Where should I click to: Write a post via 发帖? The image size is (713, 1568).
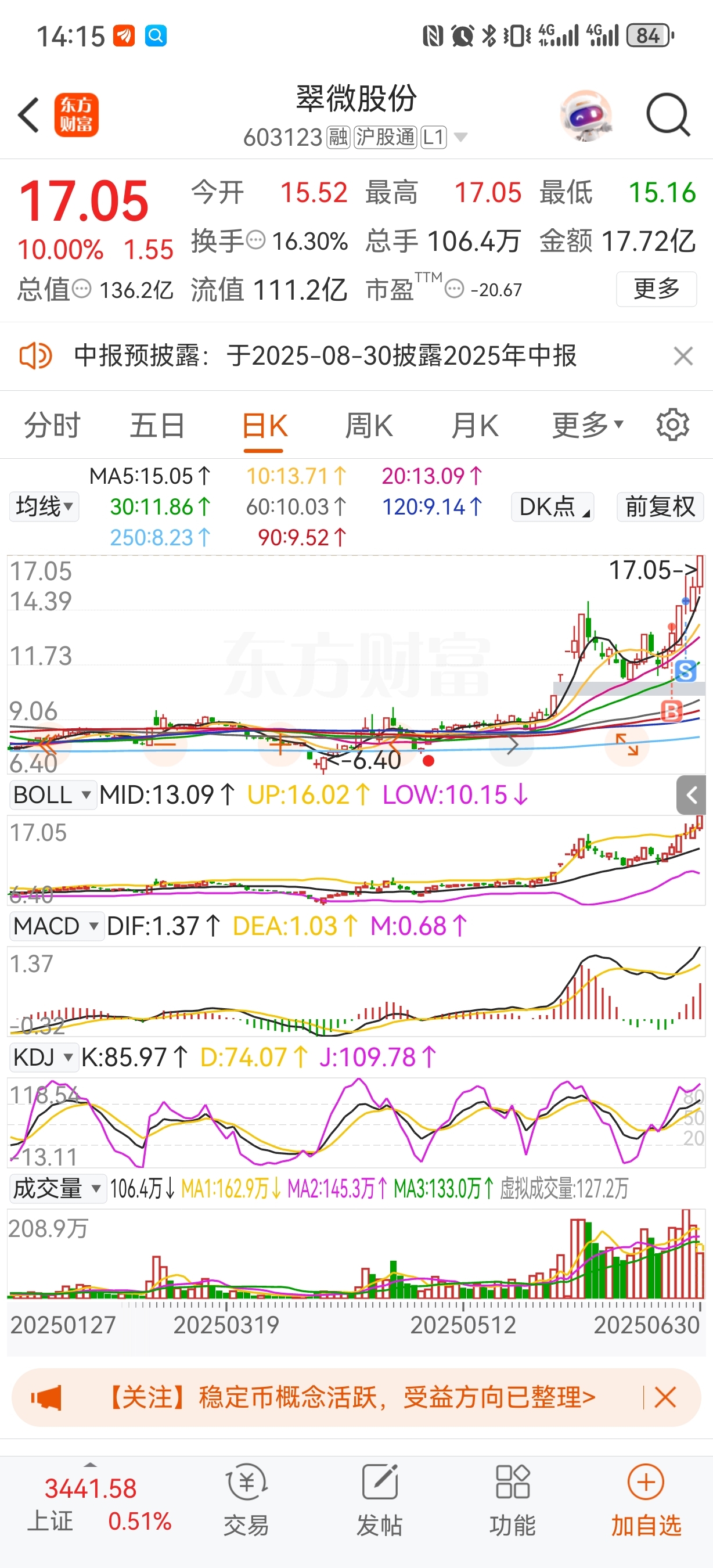point(379,1500)
